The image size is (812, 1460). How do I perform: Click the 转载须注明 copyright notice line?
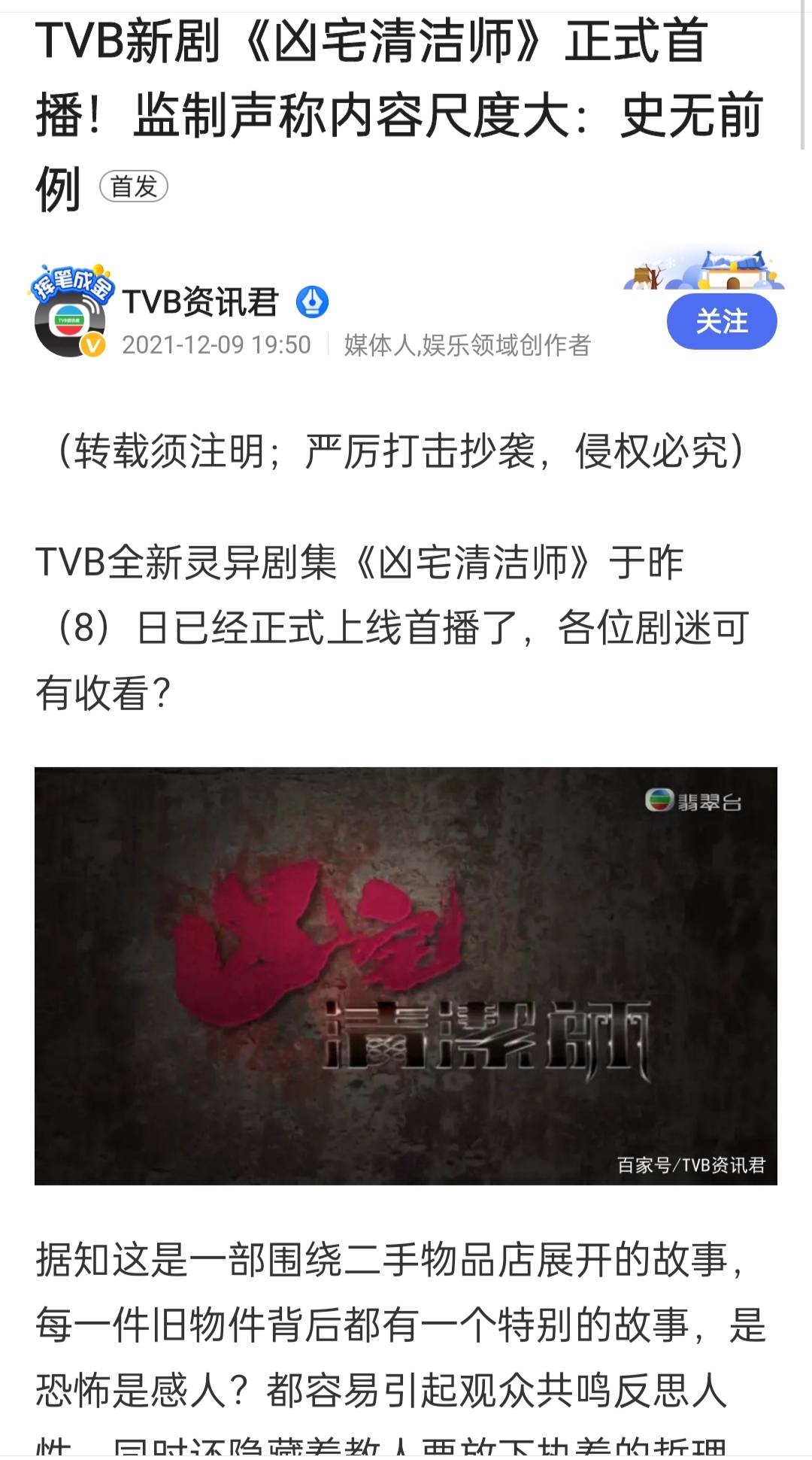(406, 452)
